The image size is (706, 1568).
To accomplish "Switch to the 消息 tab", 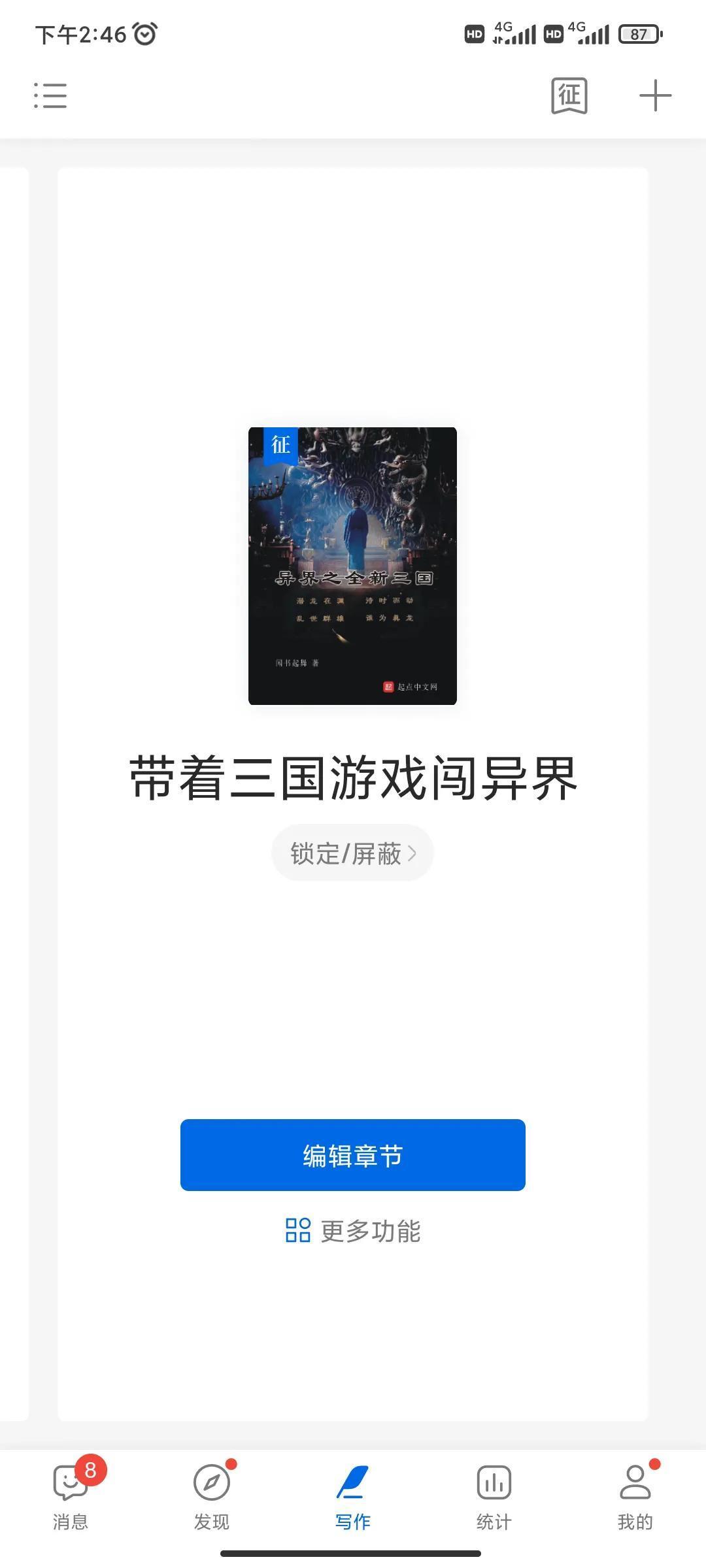I will pos(71,1495).
